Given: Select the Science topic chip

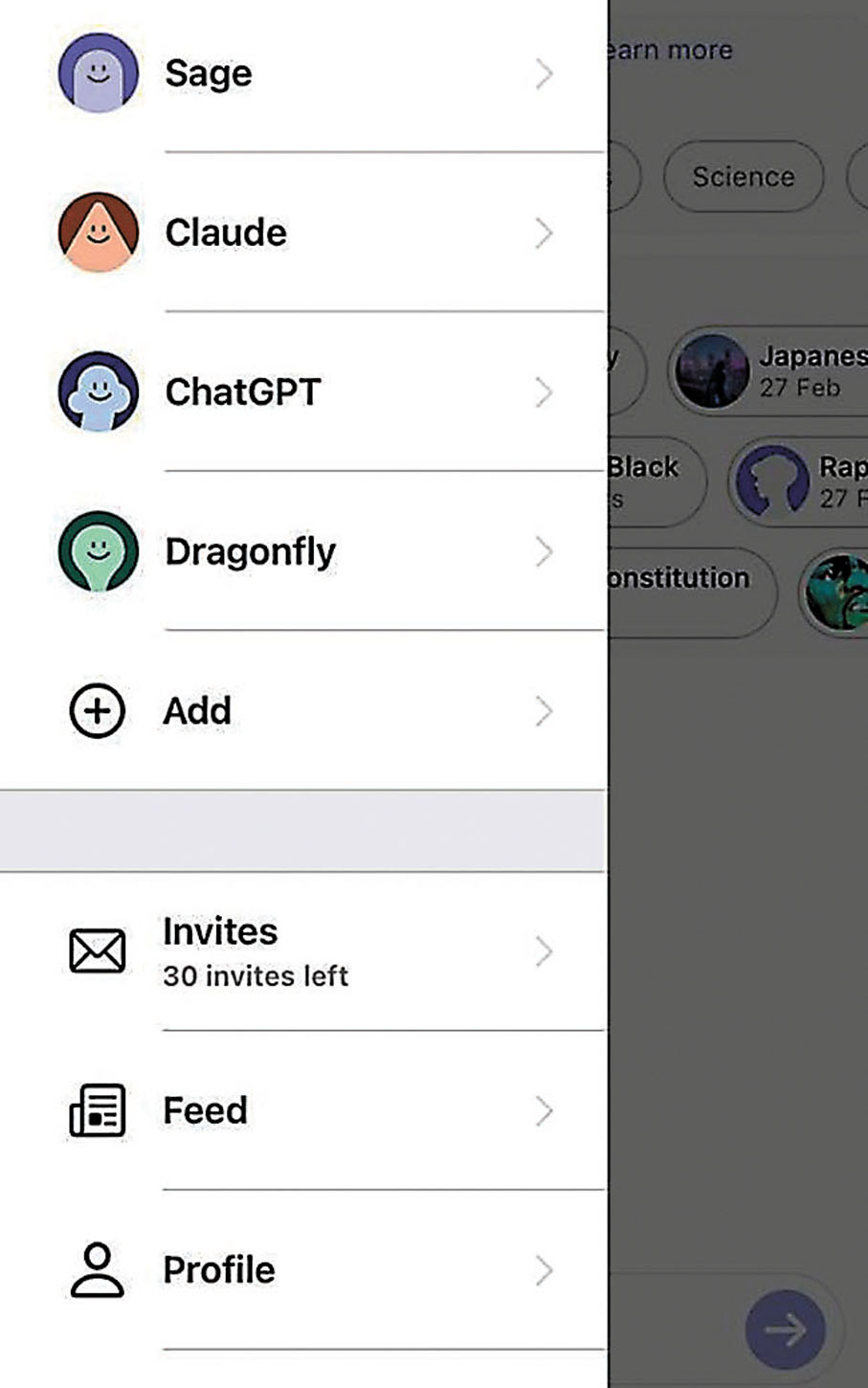Looking at the screenshot, I should pyautogui.click(x=743, y=177).
